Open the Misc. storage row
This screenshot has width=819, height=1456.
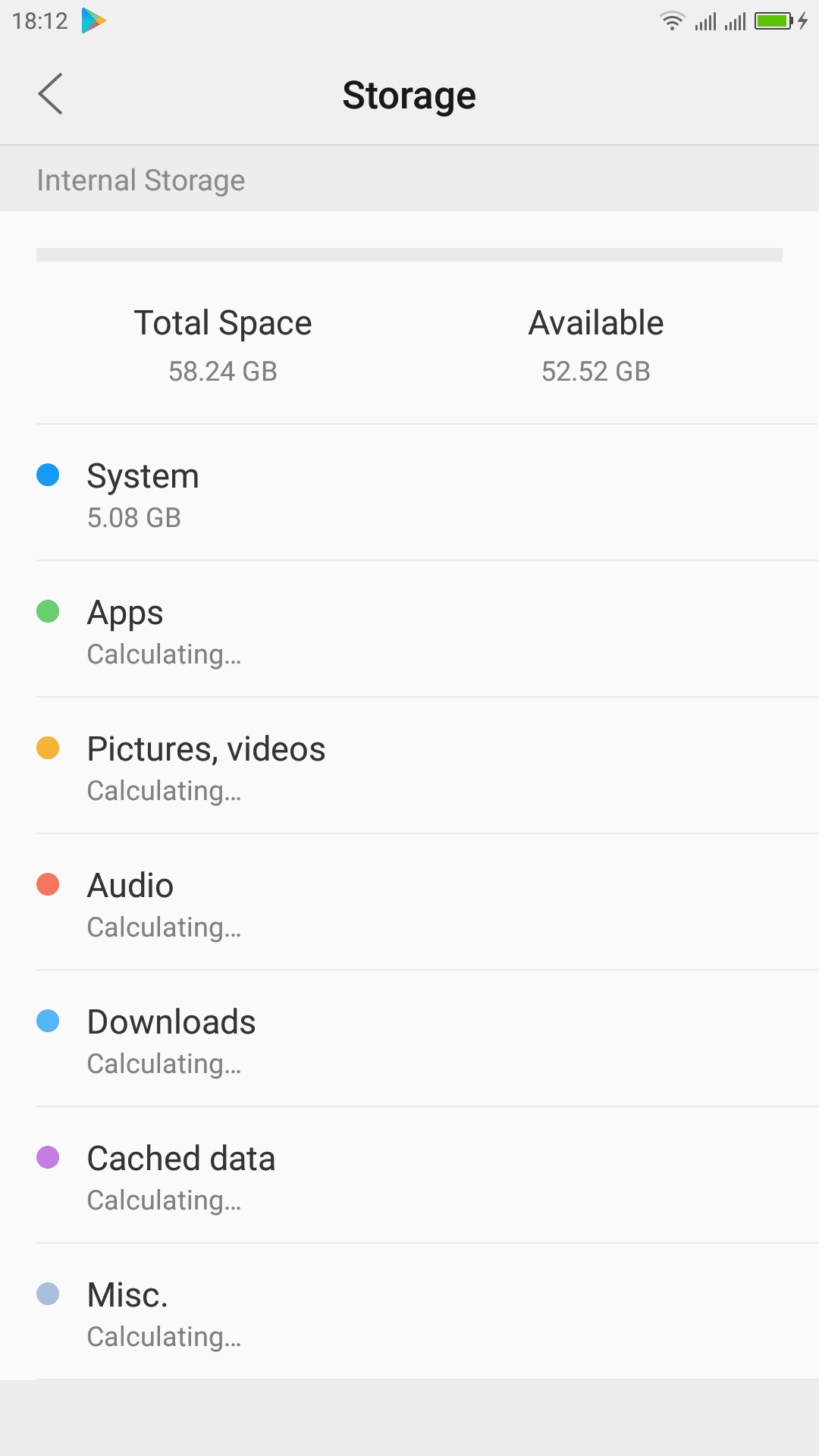point(409,1312)
